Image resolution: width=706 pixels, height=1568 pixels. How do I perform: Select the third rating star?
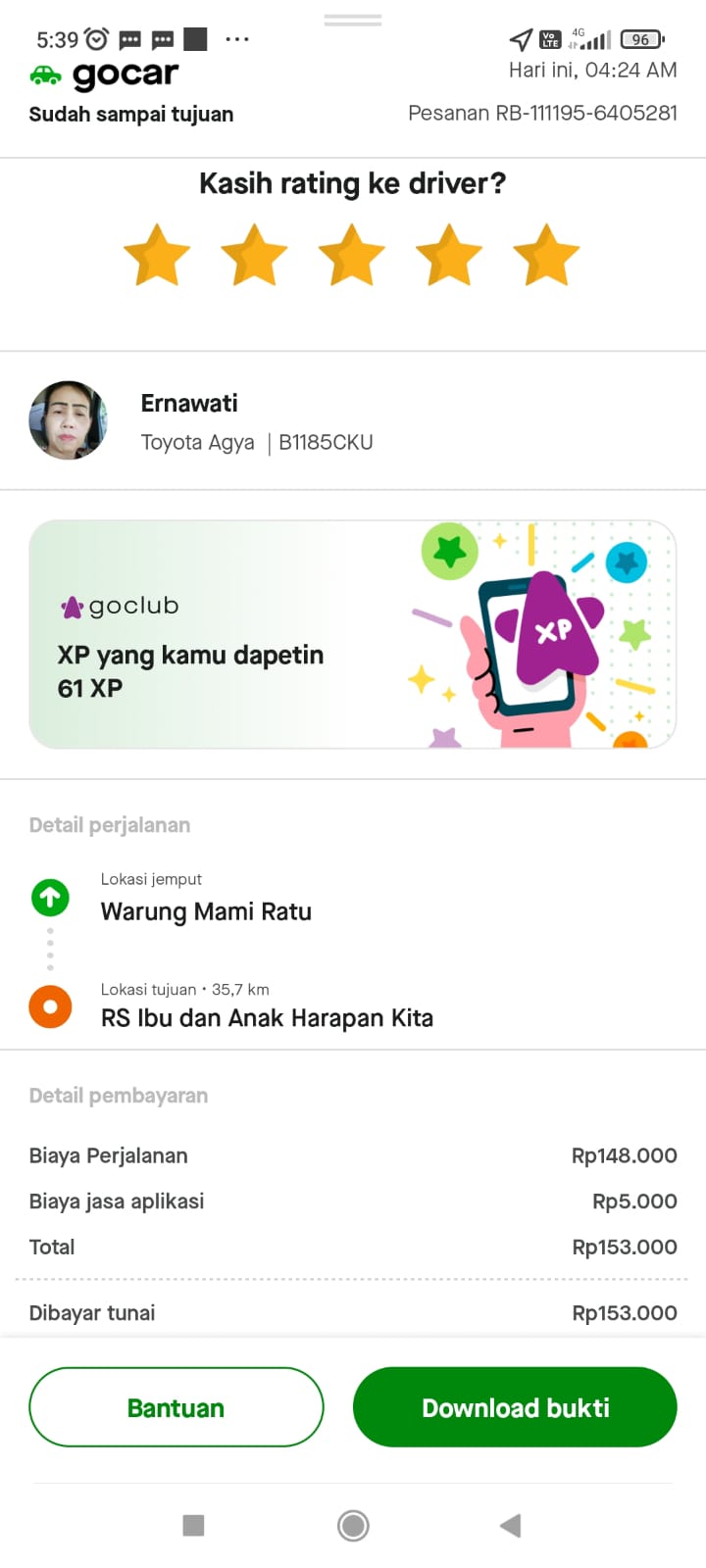click(352, 255)
